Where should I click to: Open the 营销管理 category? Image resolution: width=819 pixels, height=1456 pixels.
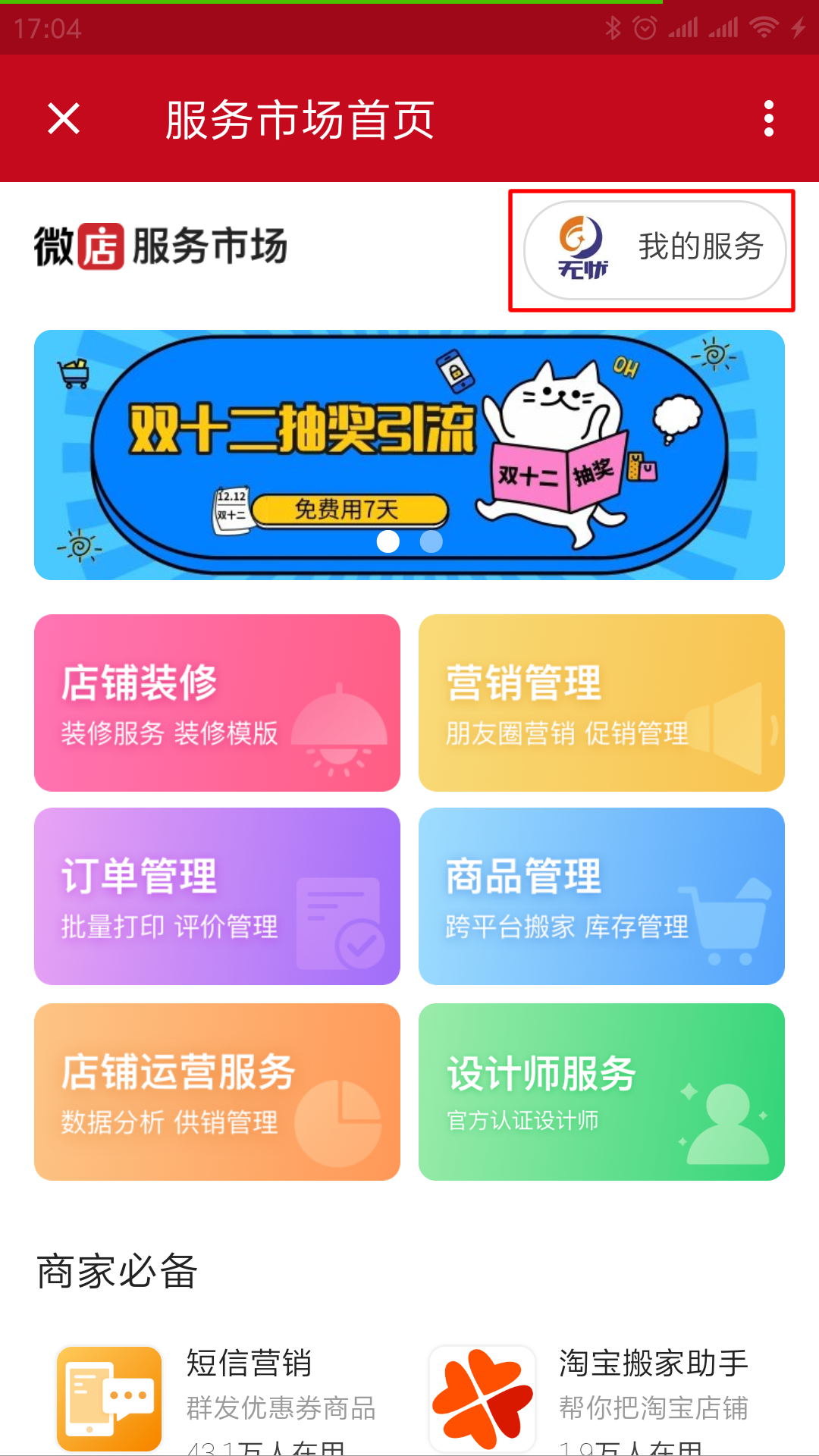[601, 702]
